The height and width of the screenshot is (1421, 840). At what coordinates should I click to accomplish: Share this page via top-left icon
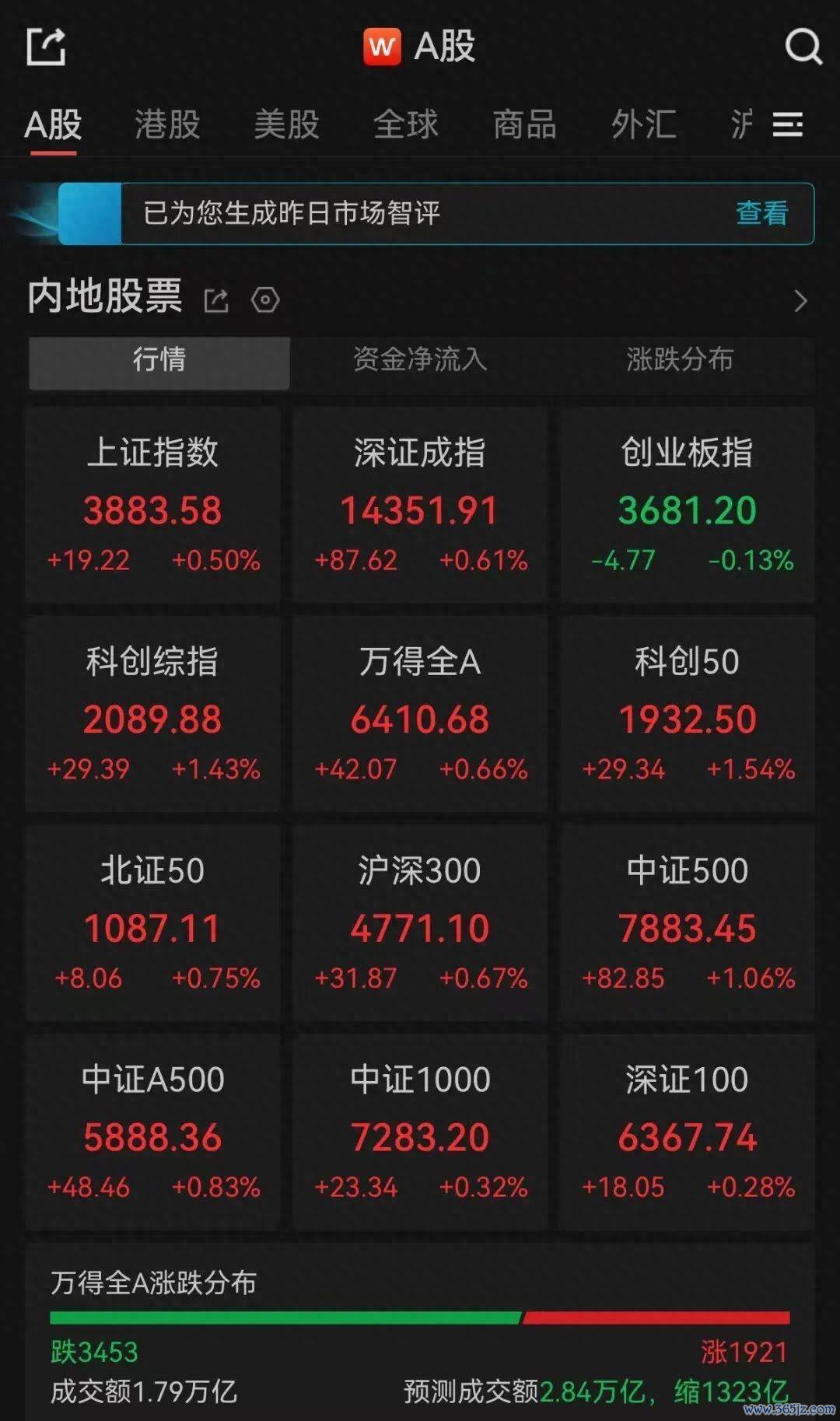46,47
